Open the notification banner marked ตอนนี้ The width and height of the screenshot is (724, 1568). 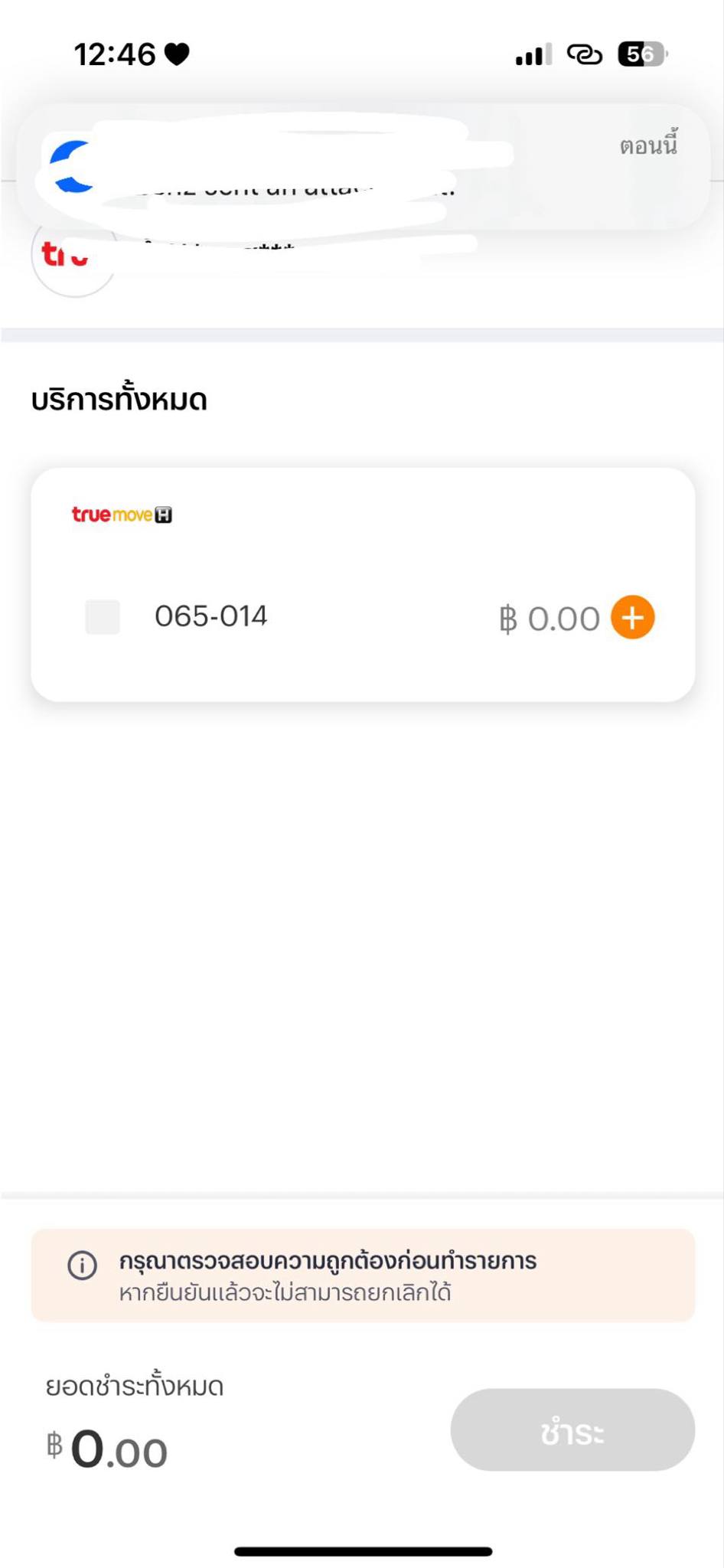point(363,167)
